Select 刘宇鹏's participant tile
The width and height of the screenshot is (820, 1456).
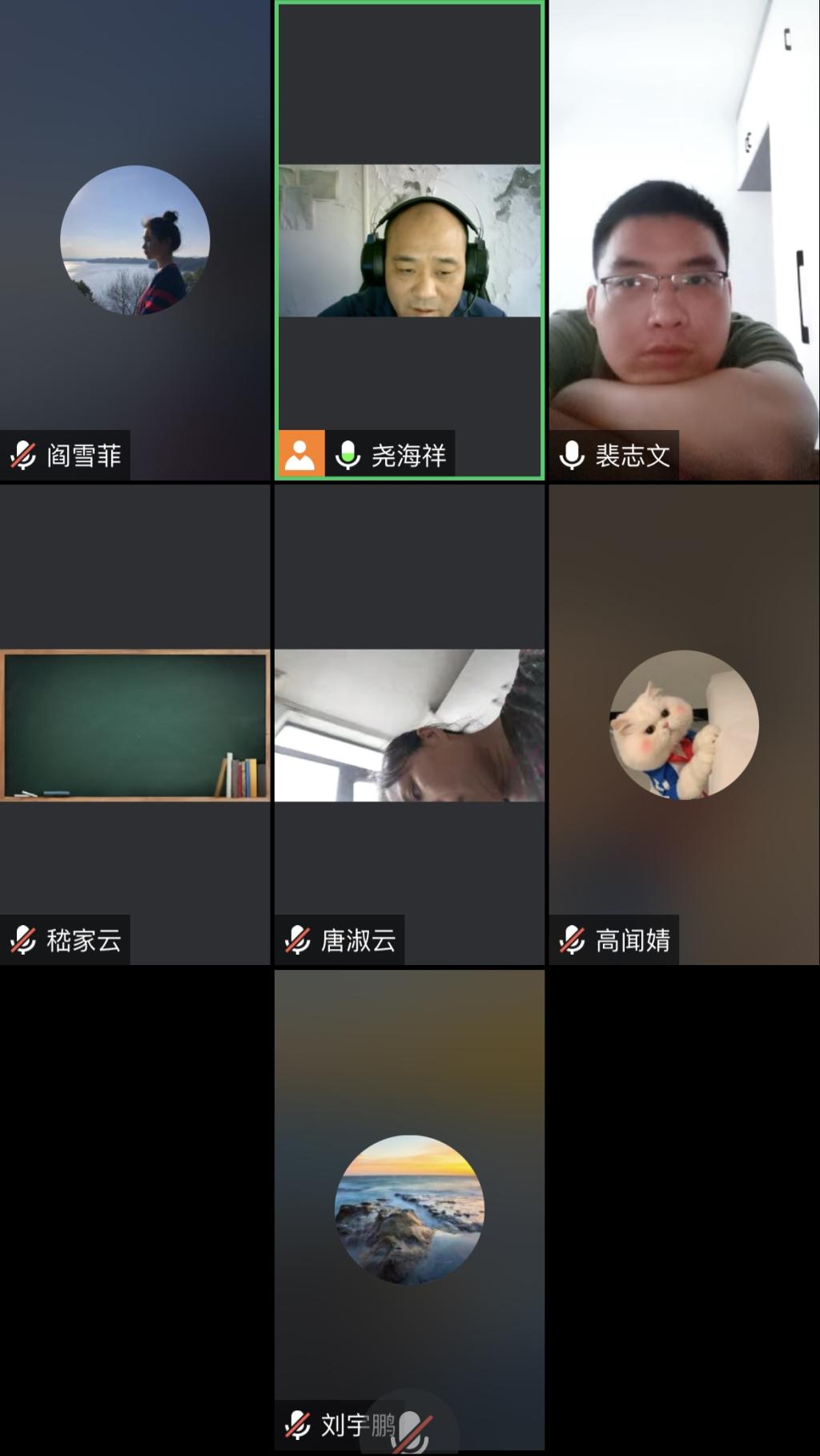pyautogui.click(x=409, y=1209)
